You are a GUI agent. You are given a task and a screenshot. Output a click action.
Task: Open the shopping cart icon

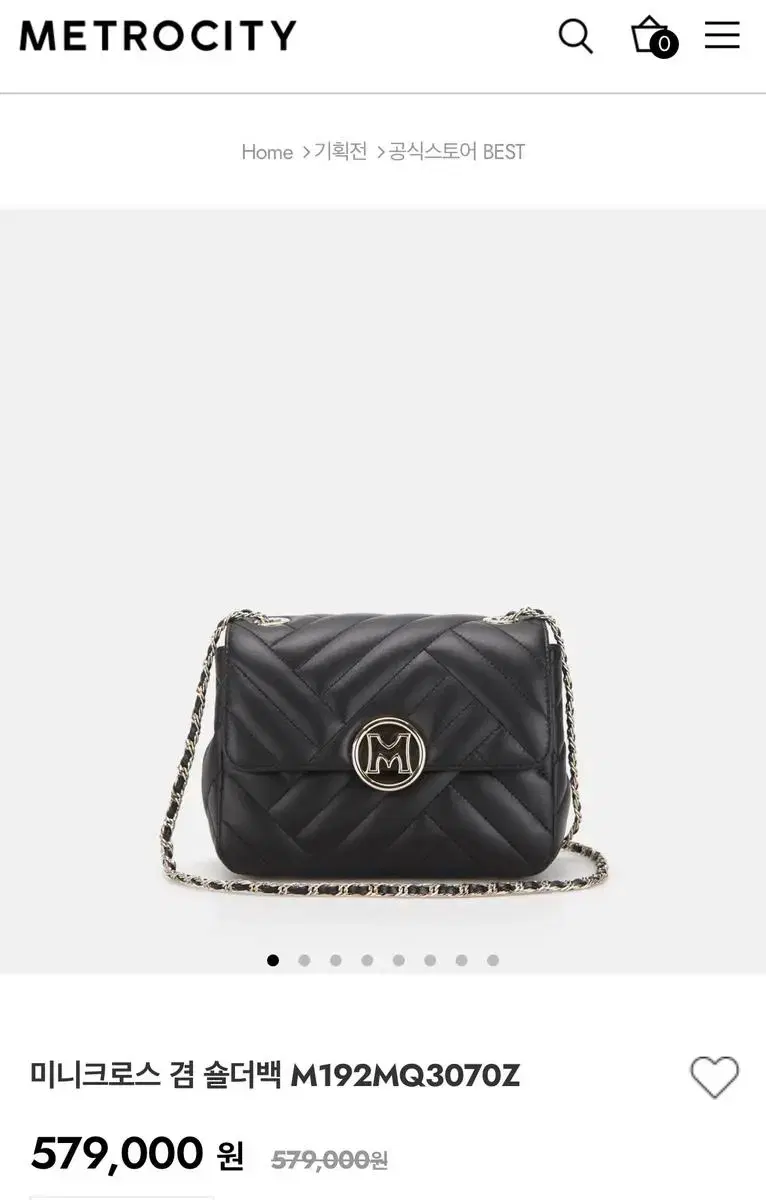pos(648,36)
